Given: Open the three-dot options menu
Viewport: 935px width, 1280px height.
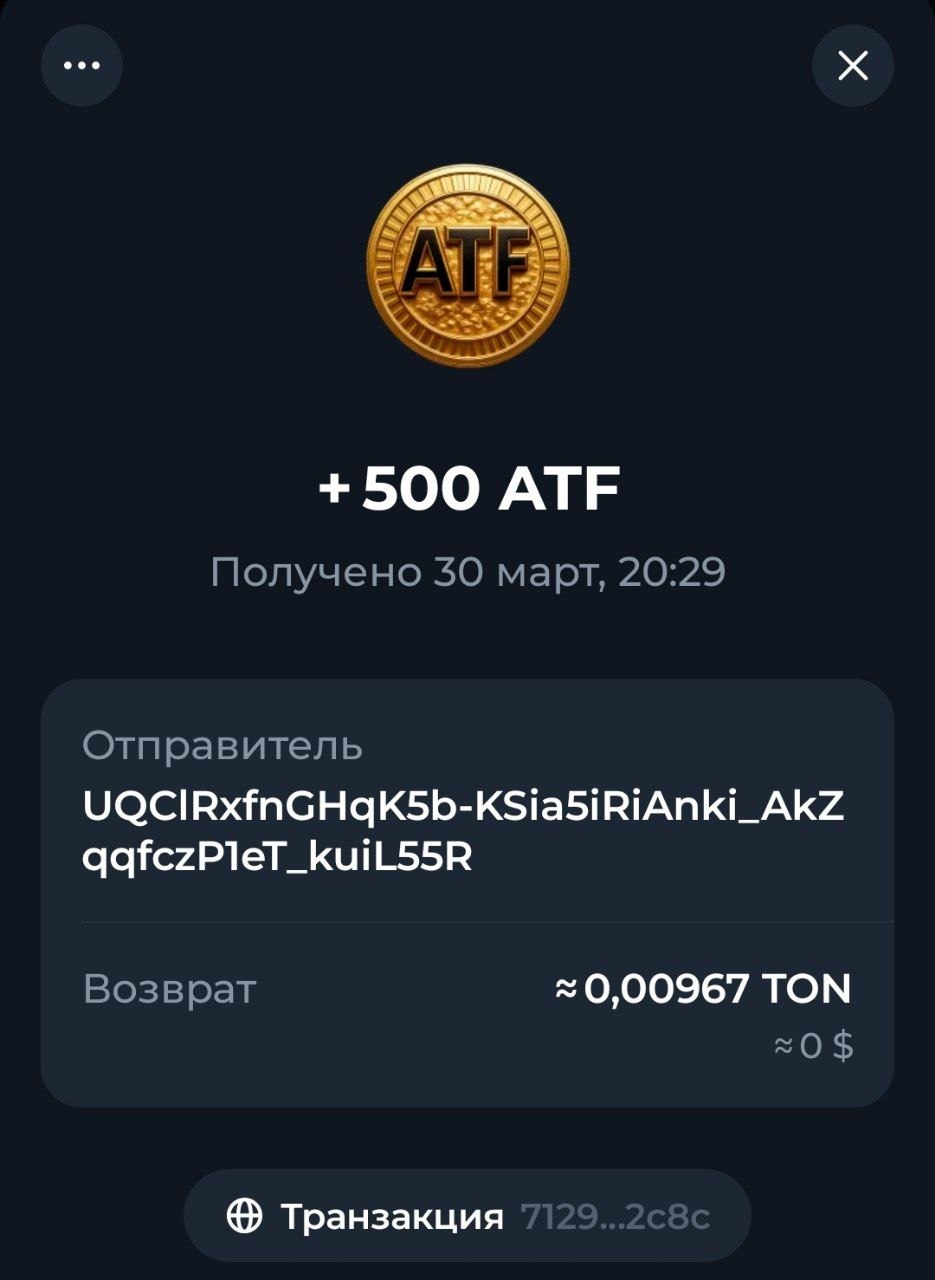Looking at the screenshot, I should (x=82, y=66).
